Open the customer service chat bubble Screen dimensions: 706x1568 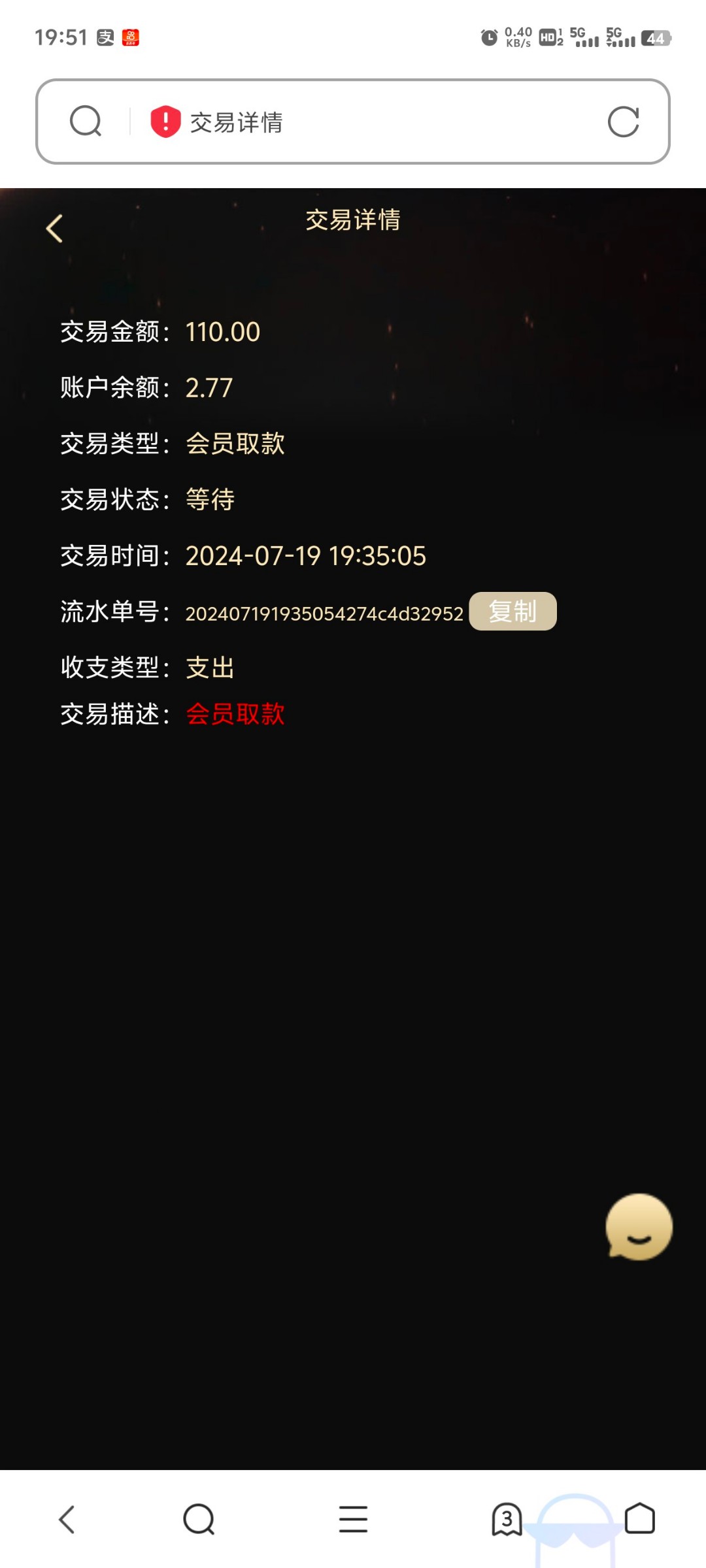[639, 1227]
